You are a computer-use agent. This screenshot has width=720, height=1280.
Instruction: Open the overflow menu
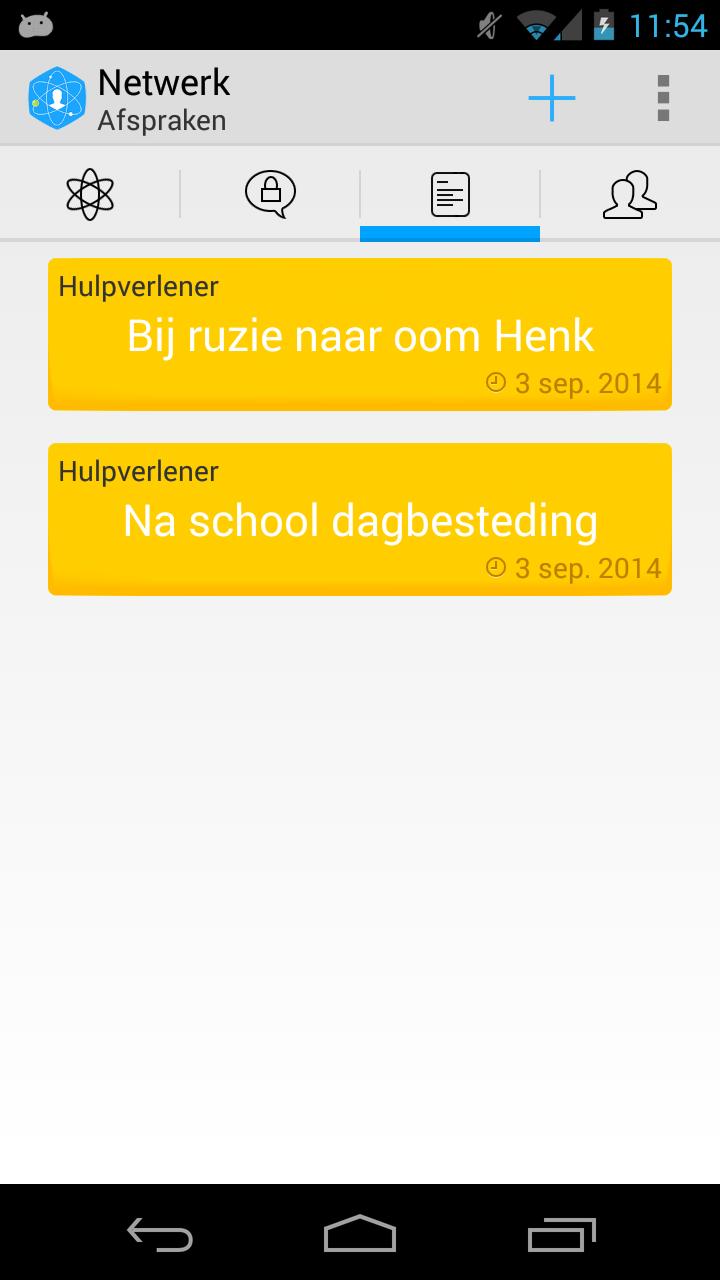(662, 97)
